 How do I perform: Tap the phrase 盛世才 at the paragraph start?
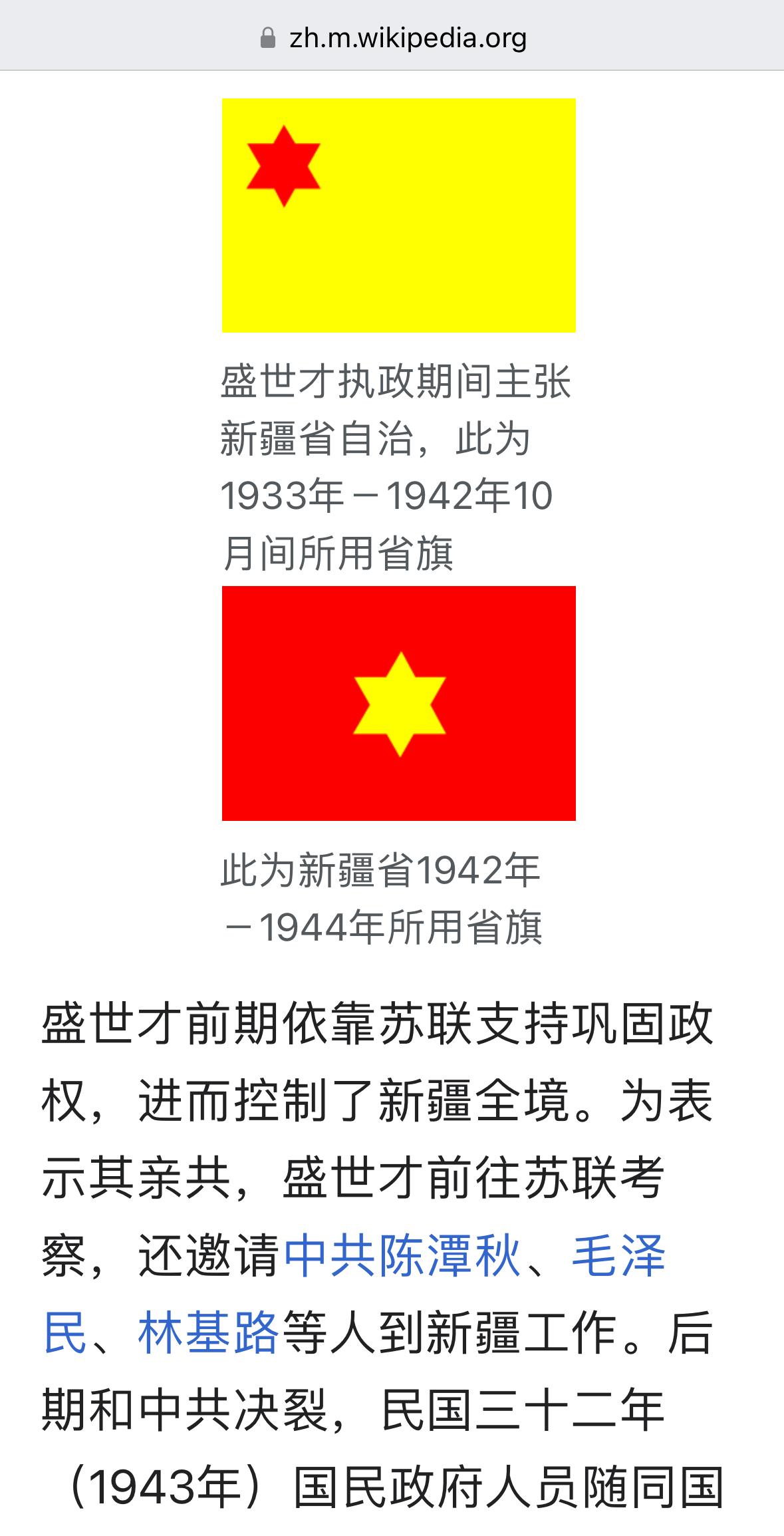113,1024
